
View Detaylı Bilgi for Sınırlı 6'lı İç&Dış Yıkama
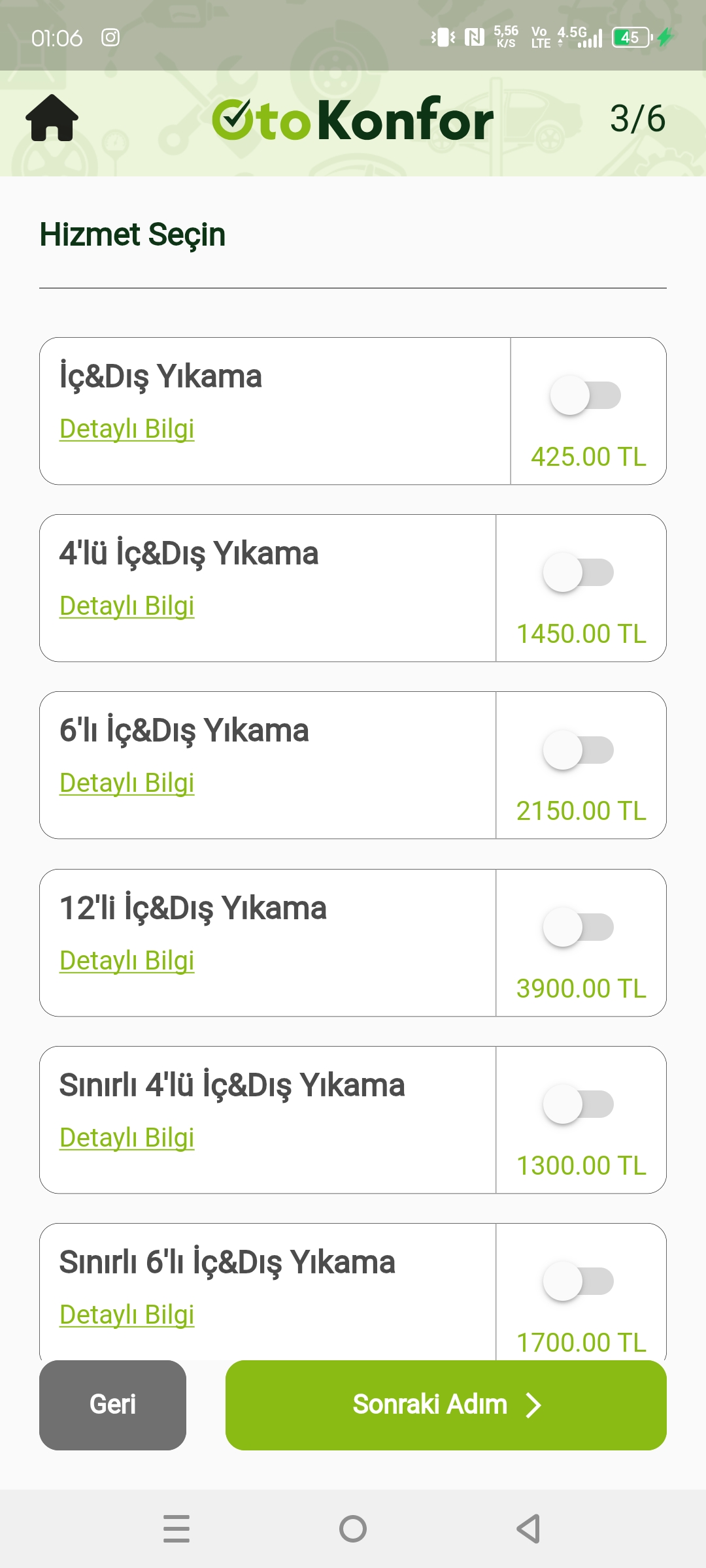(127, 1315)
